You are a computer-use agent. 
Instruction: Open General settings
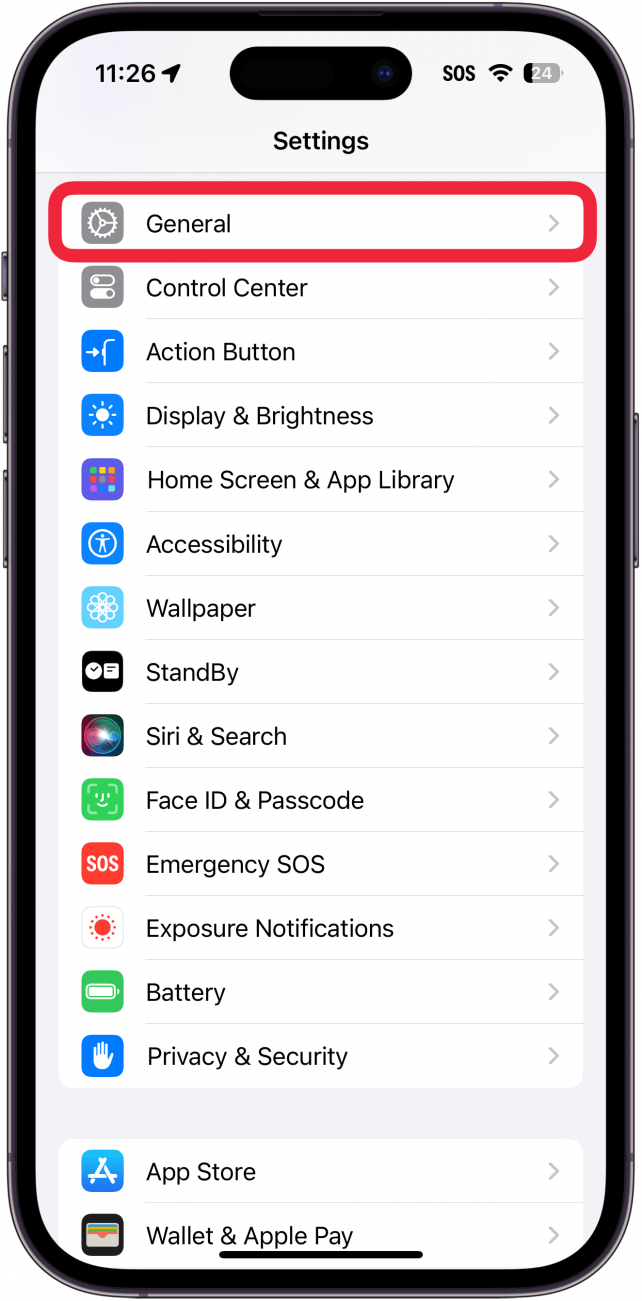[x=320, y=224]
